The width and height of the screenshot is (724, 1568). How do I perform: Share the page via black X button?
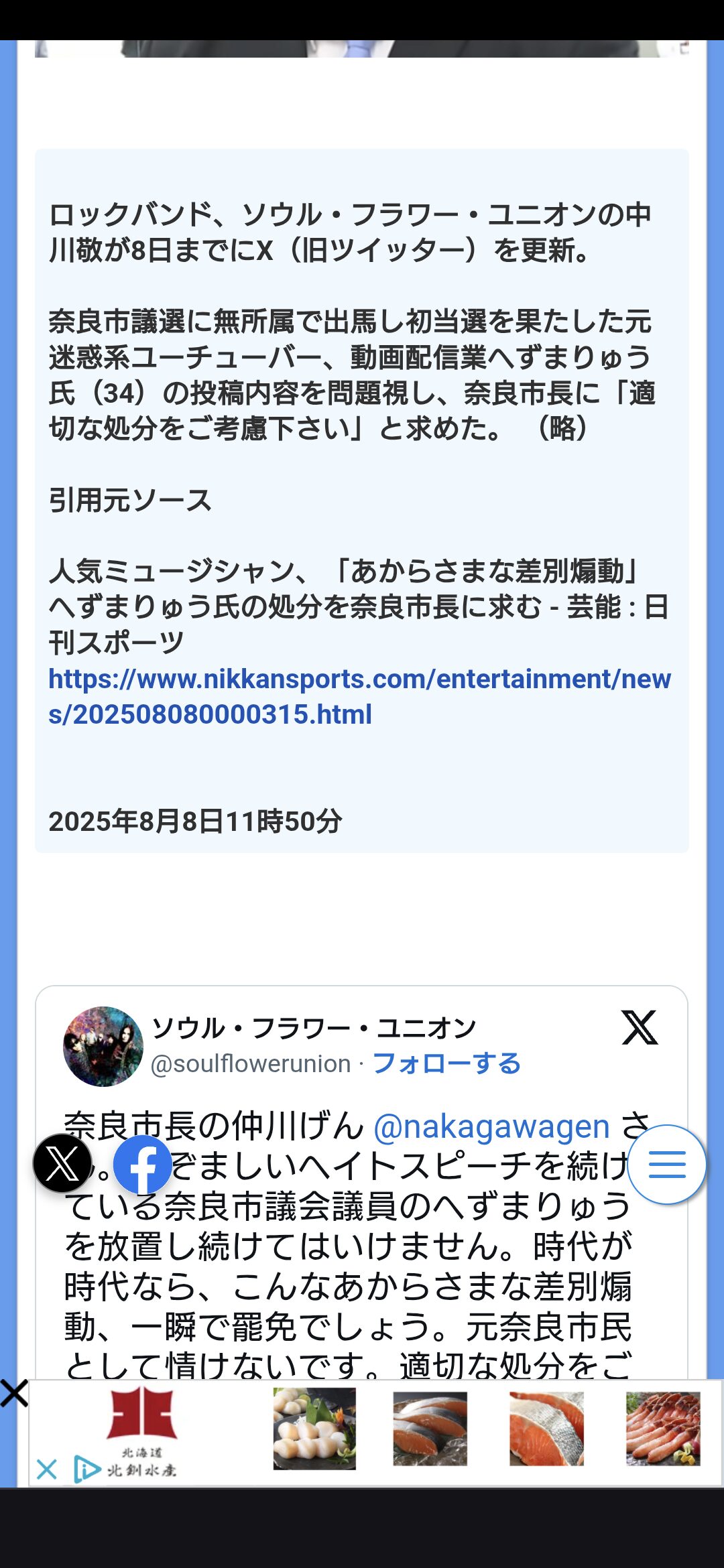[62, 1163]
